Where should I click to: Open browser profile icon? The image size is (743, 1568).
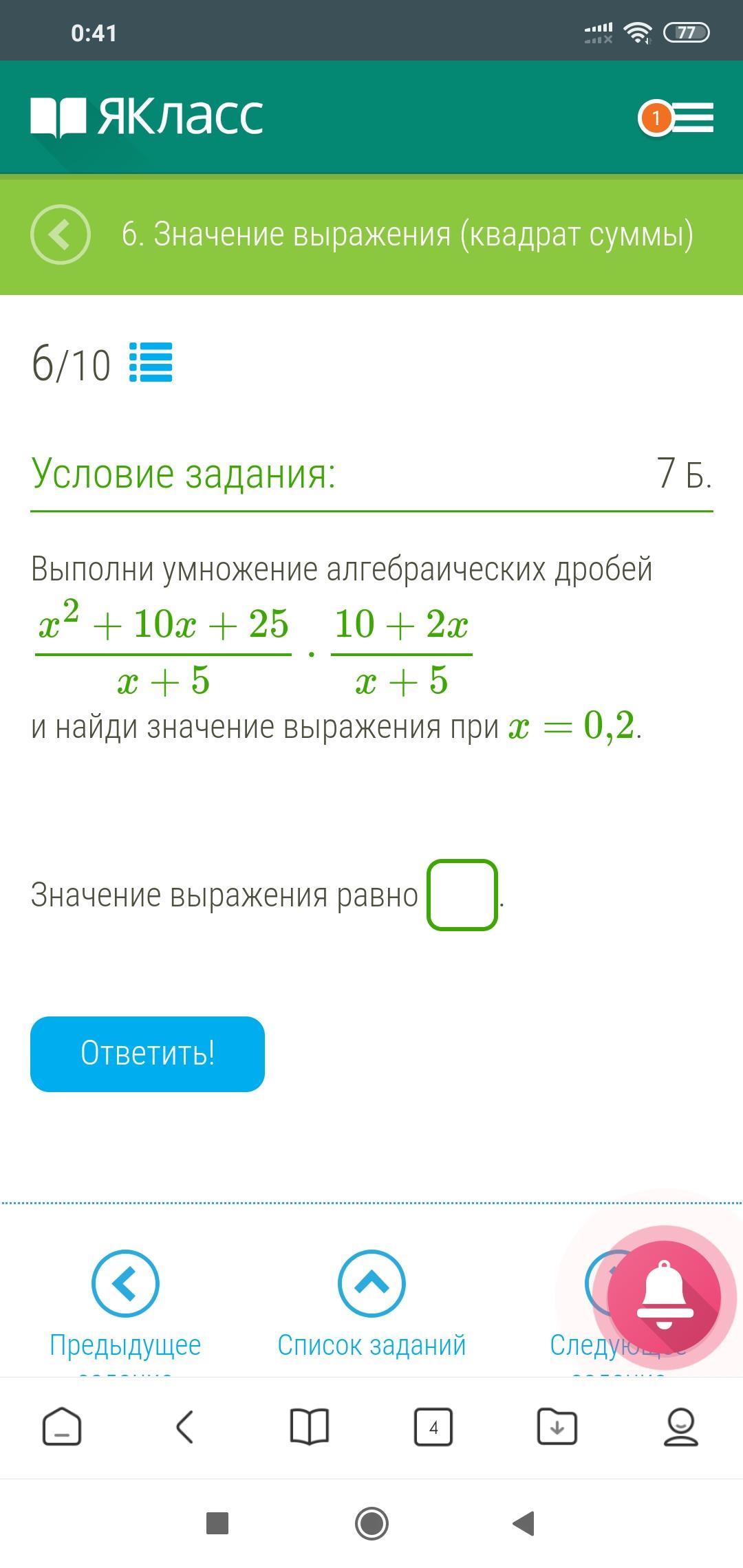click(681, 1426)
